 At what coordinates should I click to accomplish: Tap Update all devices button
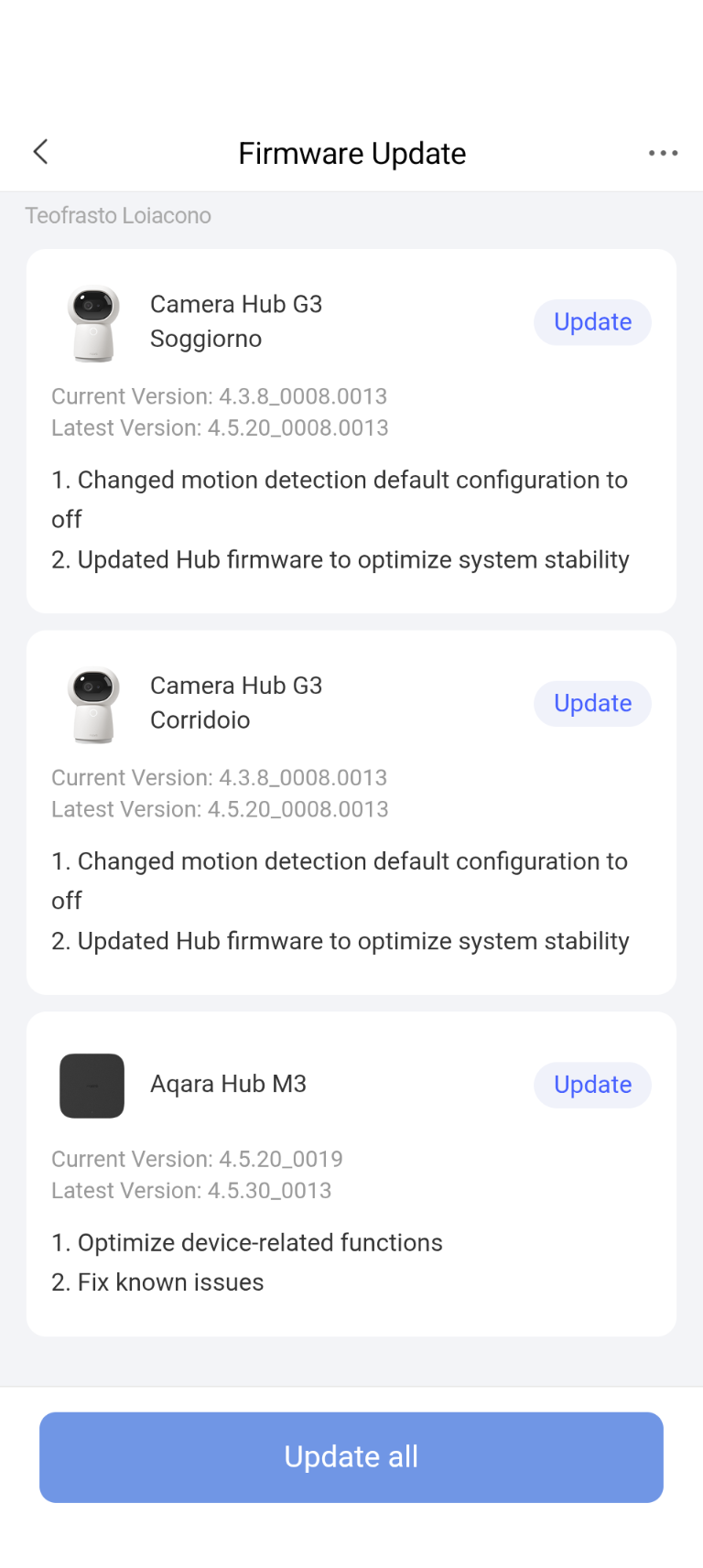[x=351, y=1456]
